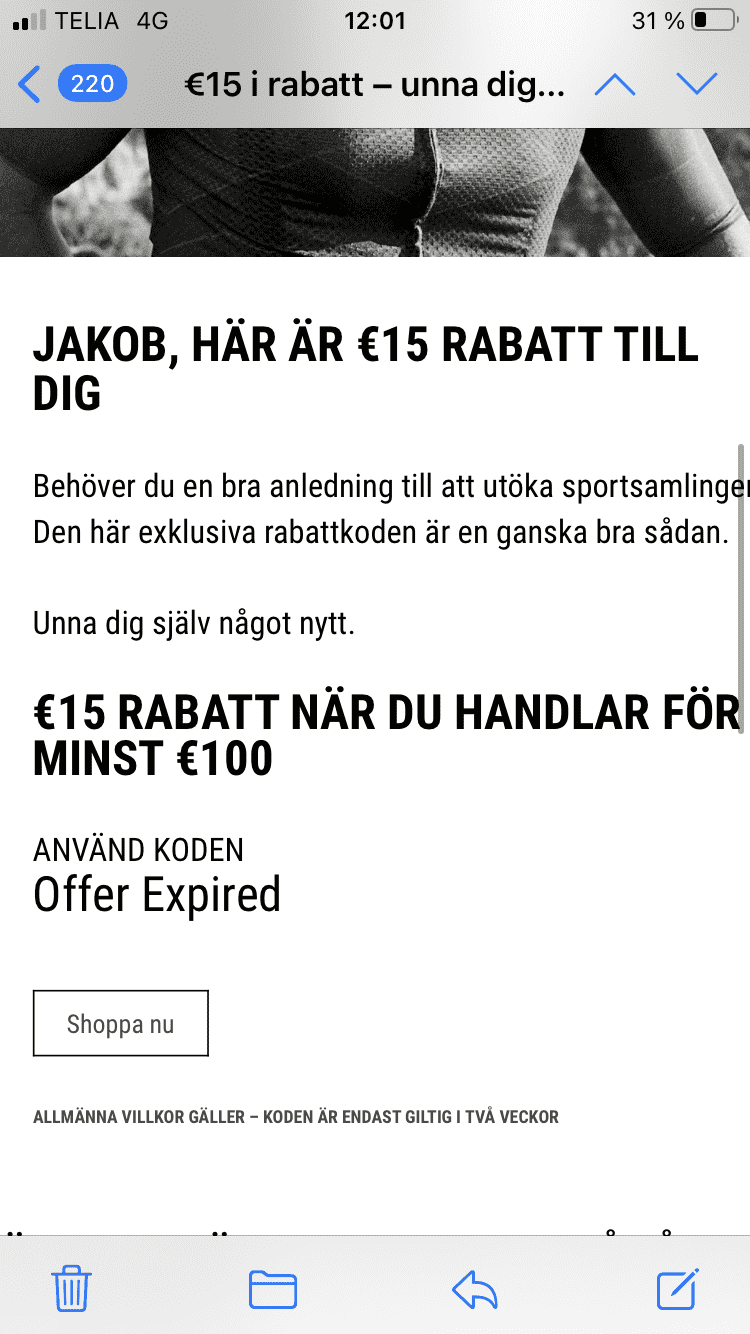Delete this email with the trash icon

[72, 1288]
